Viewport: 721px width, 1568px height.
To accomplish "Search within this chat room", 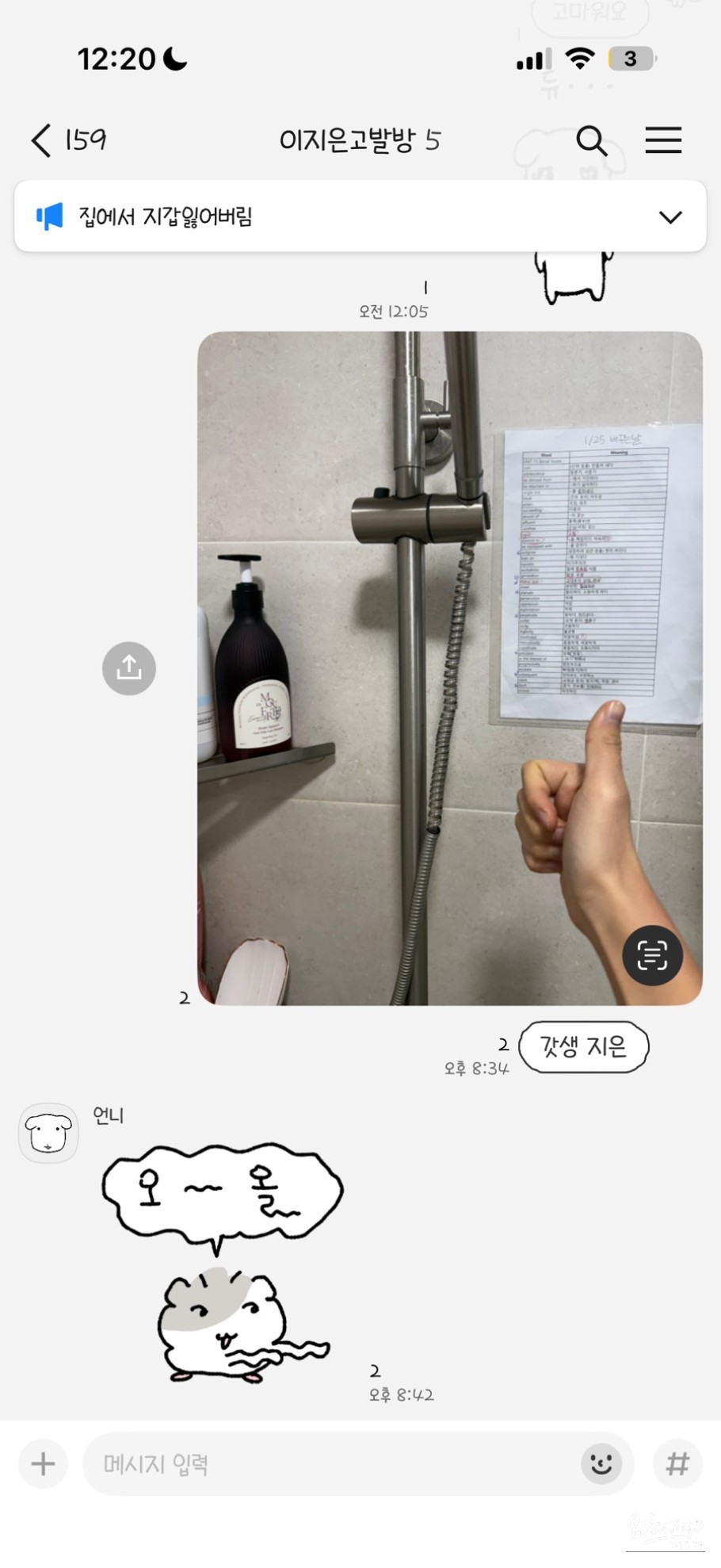I will click(x=591, y=140).
